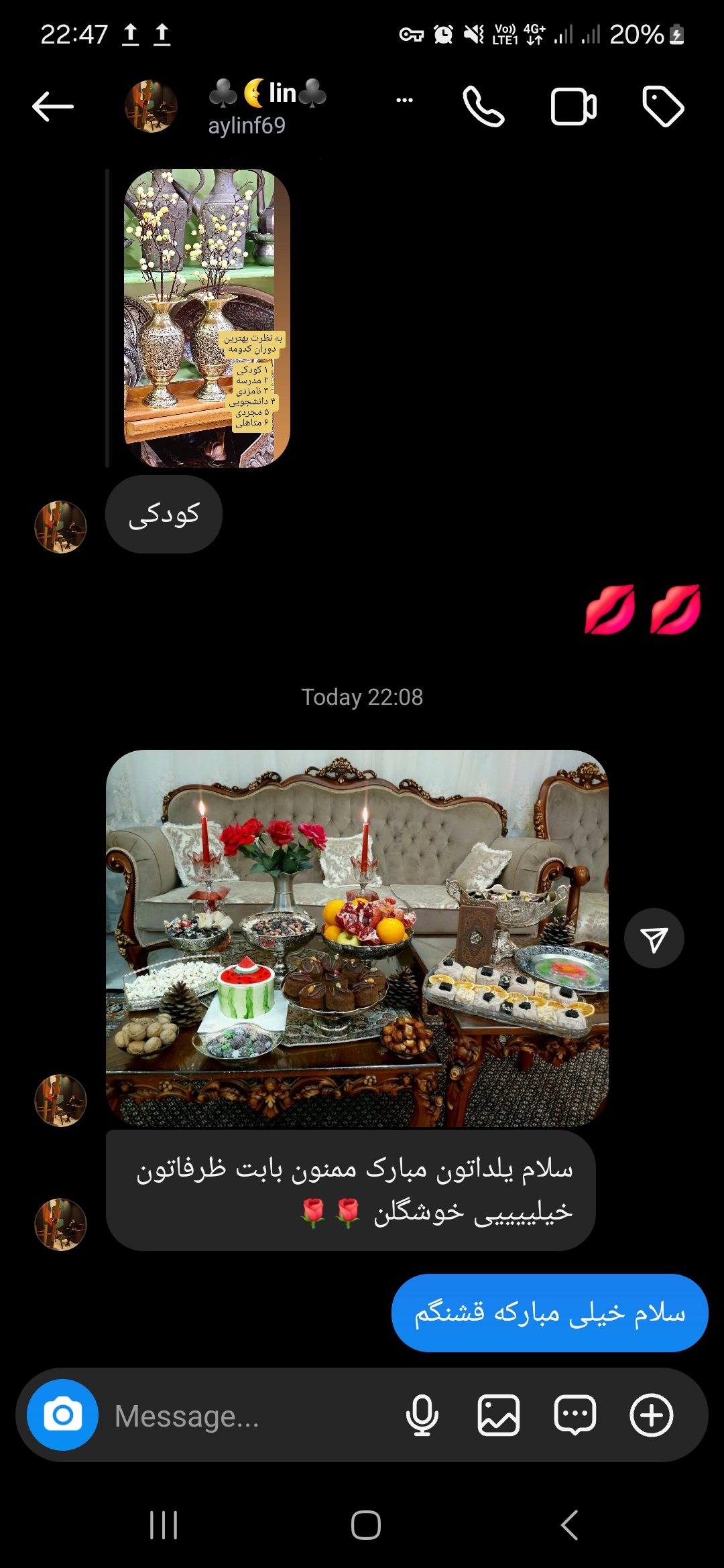Open recent apps from navigation bar
Image resolution: width=724 pixels, height=1568 pixels.
(164, 1526)
